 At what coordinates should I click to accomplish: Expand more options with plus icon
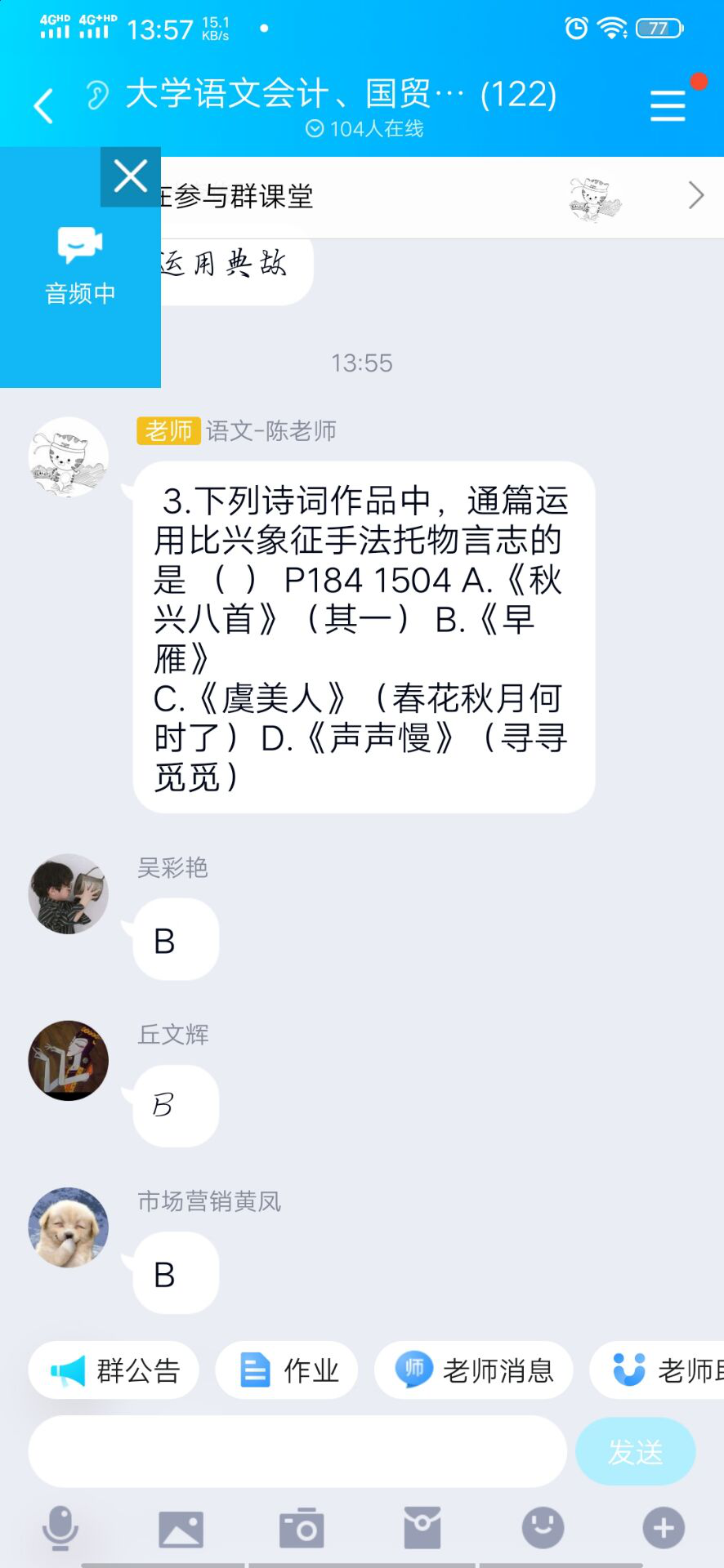point(664,1528)
